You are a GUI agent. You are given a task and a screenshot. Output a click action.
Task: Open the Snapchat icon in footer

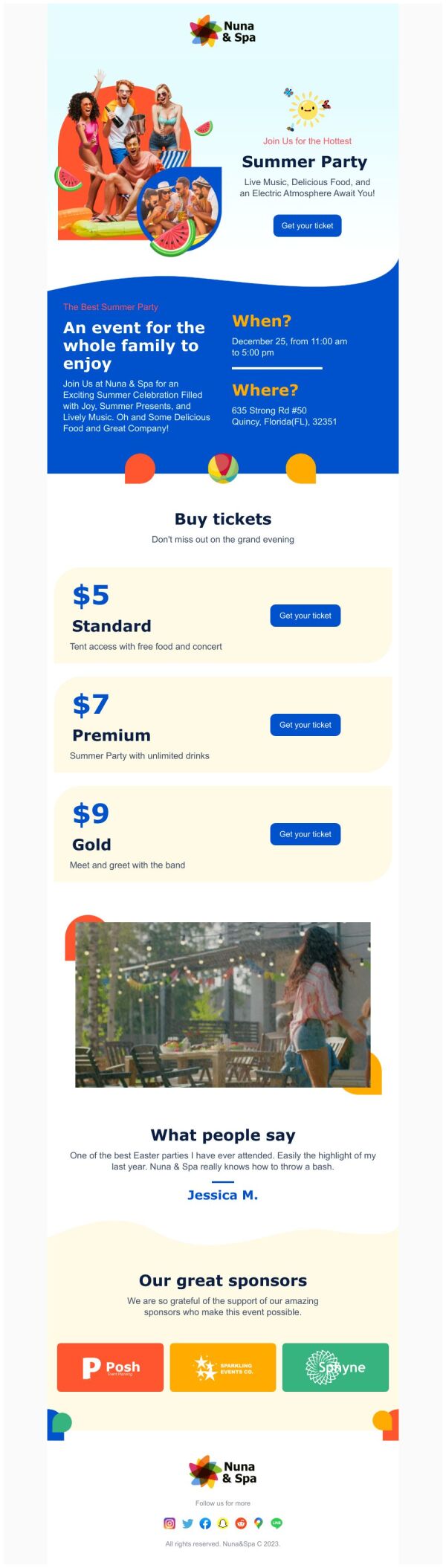coord(223,1523)
